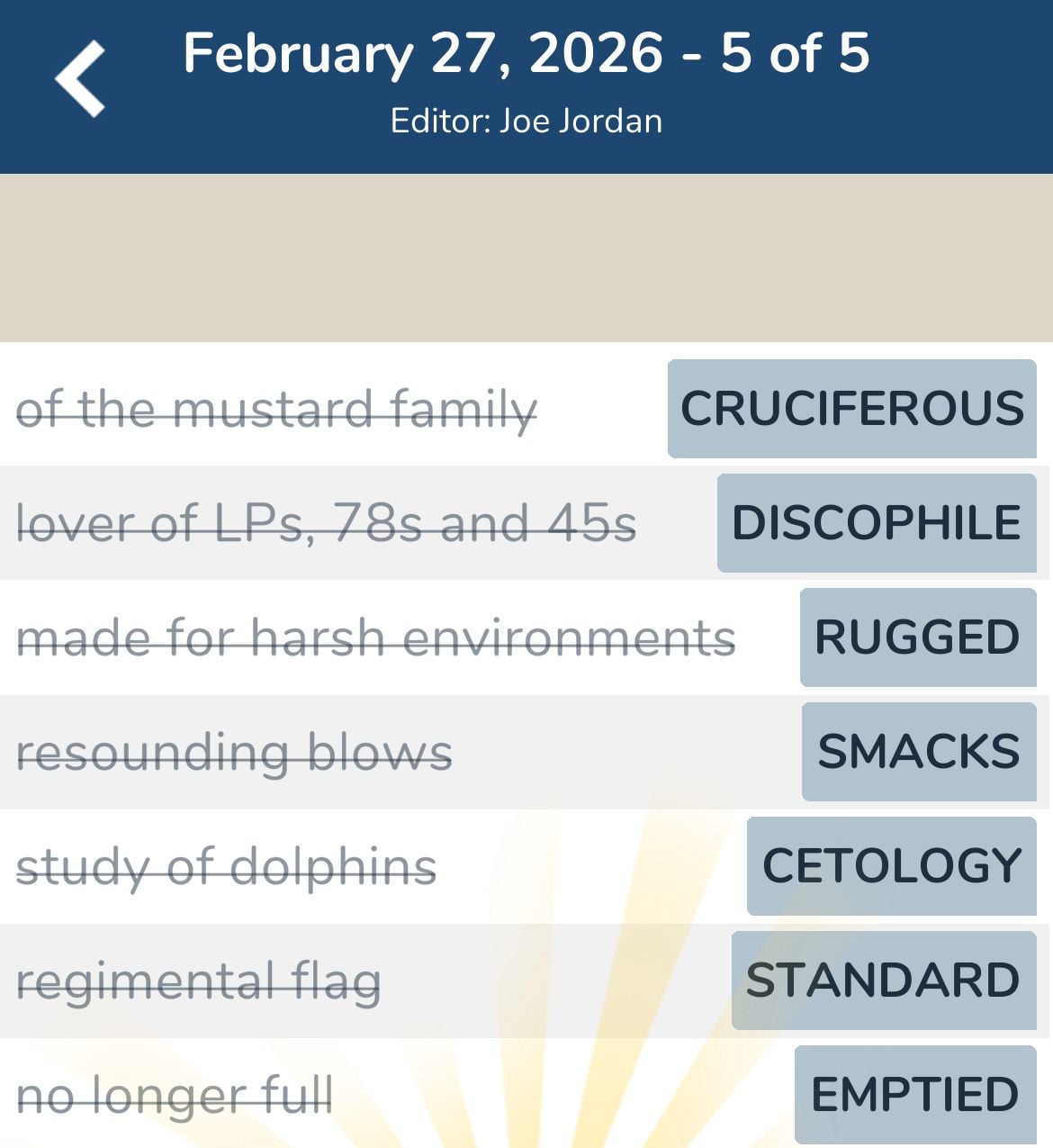Tap the EMPTIED answer tile
This screenshot has height=1148, width=1053.
coord(914,1094)
